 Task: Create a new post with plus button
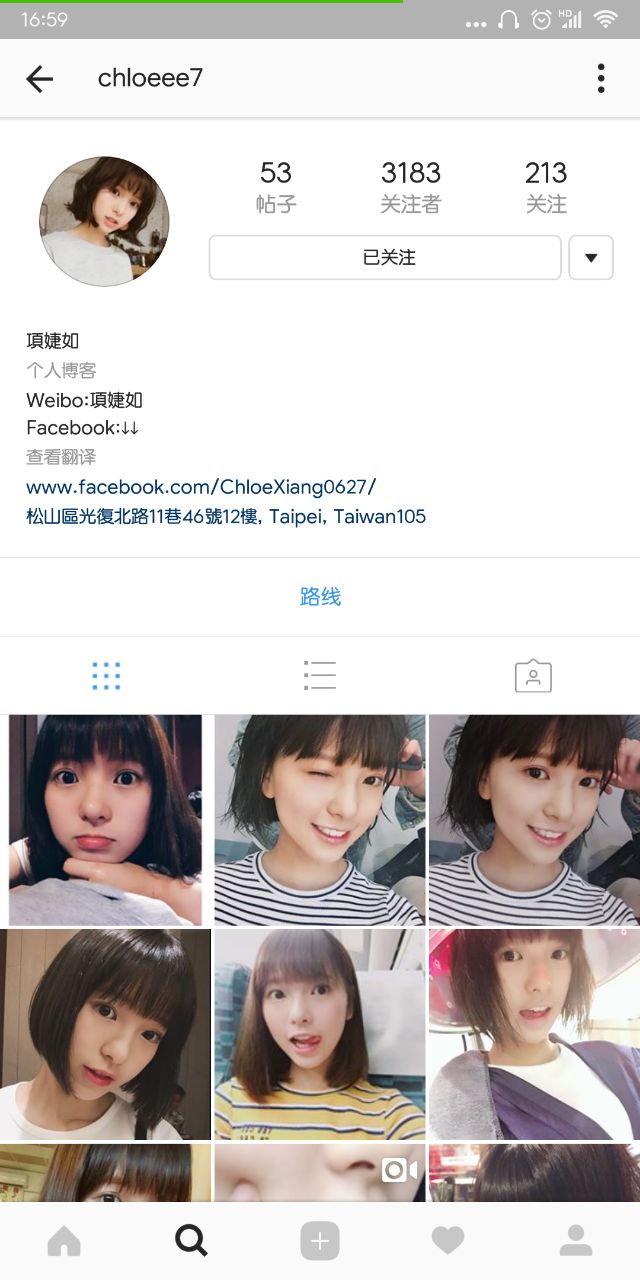[x=320, y=1241]
